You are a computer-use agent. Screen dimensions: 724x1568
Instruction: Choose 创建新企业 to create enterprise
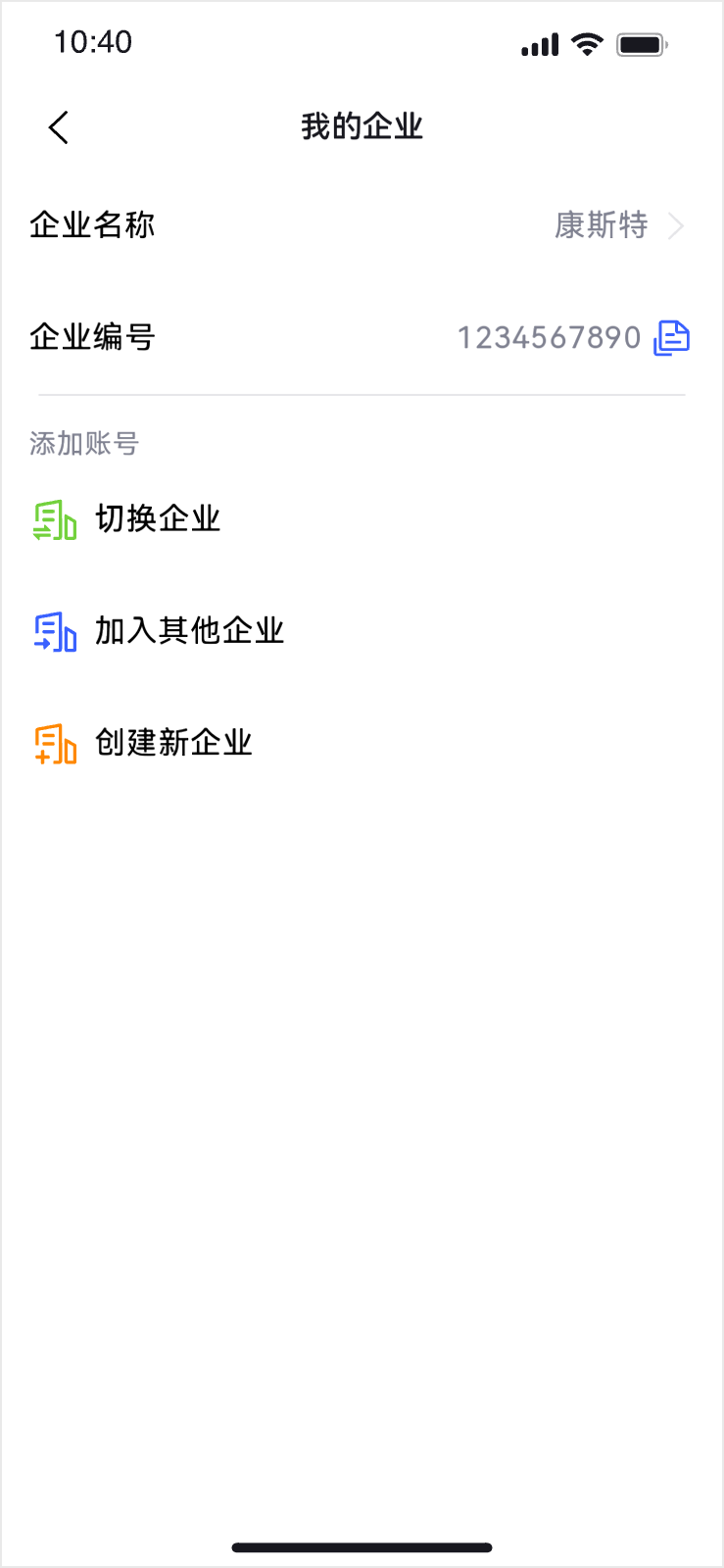click(172, 743)
